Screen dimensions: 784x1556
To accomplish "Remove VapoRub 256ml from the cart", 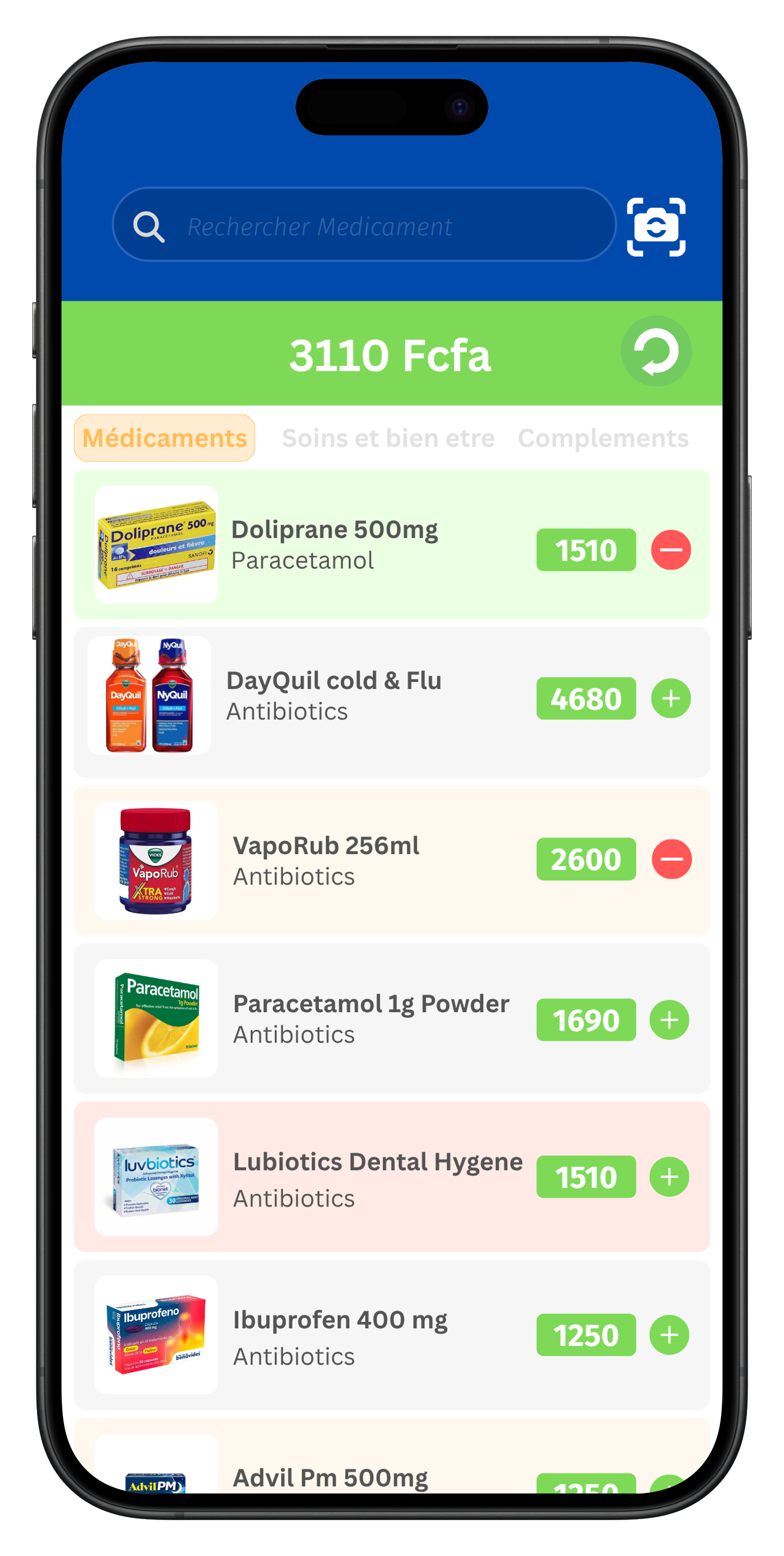I will coord(671,859).
